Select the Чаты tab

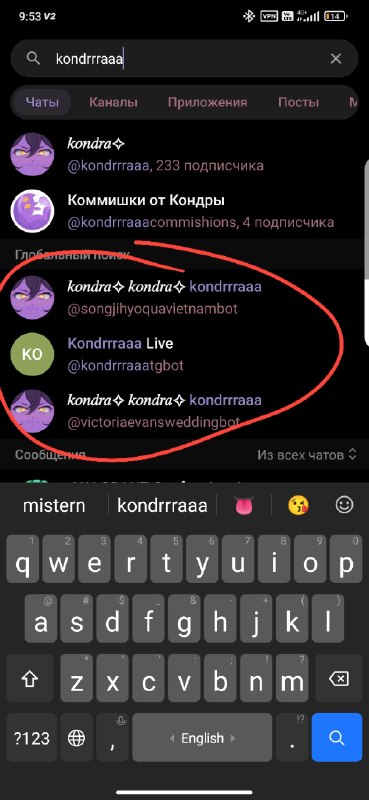pyautogui.click(x=42, y=102)
